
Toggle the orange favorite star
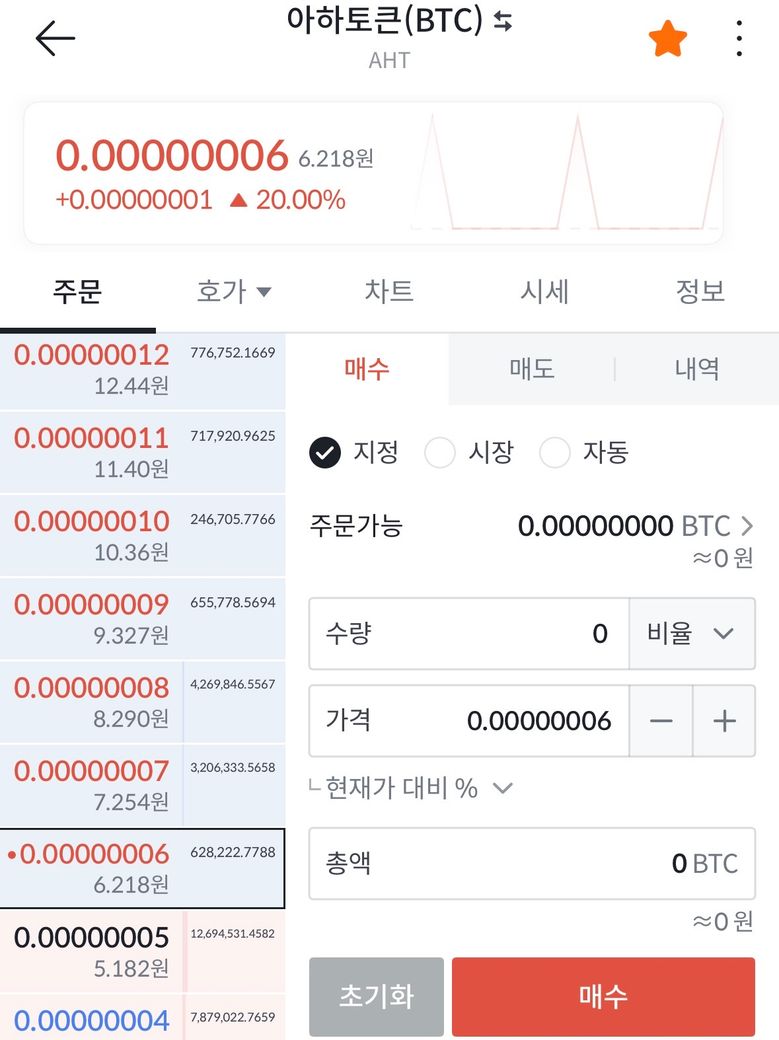[667, 39]
